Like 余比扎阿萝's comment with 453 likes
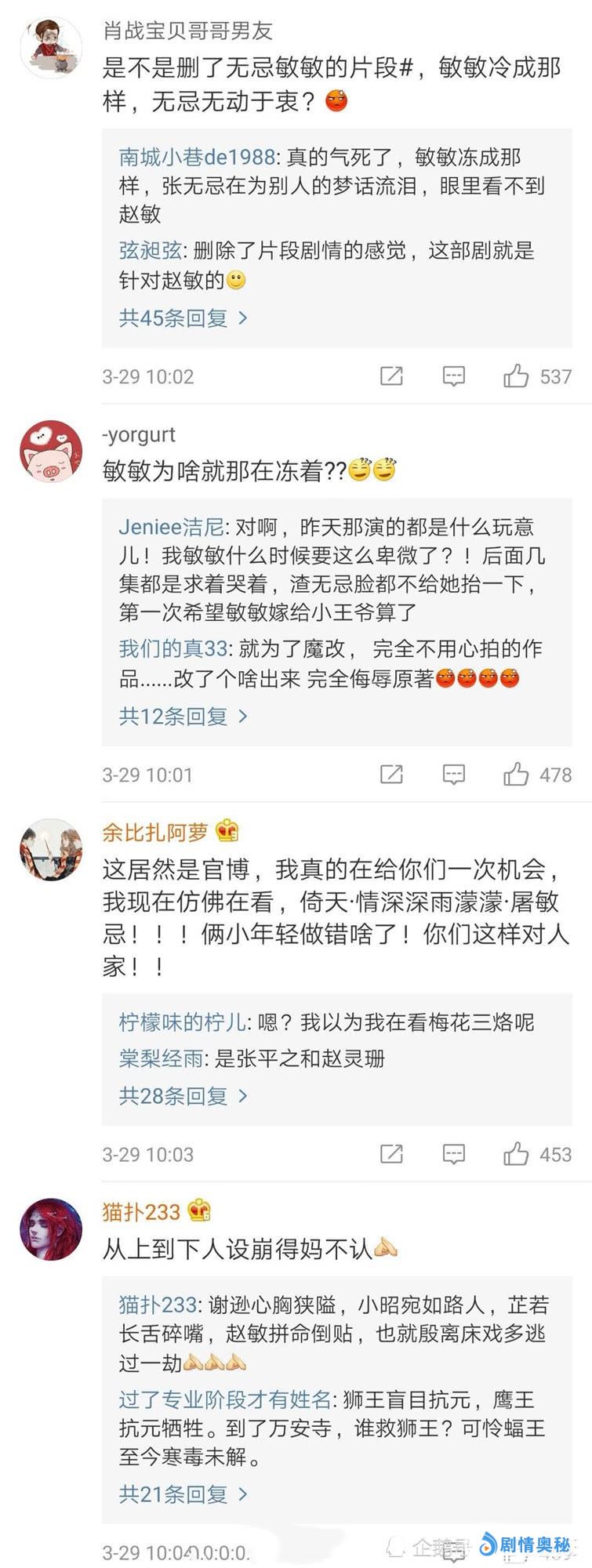 click(516, 1154)
